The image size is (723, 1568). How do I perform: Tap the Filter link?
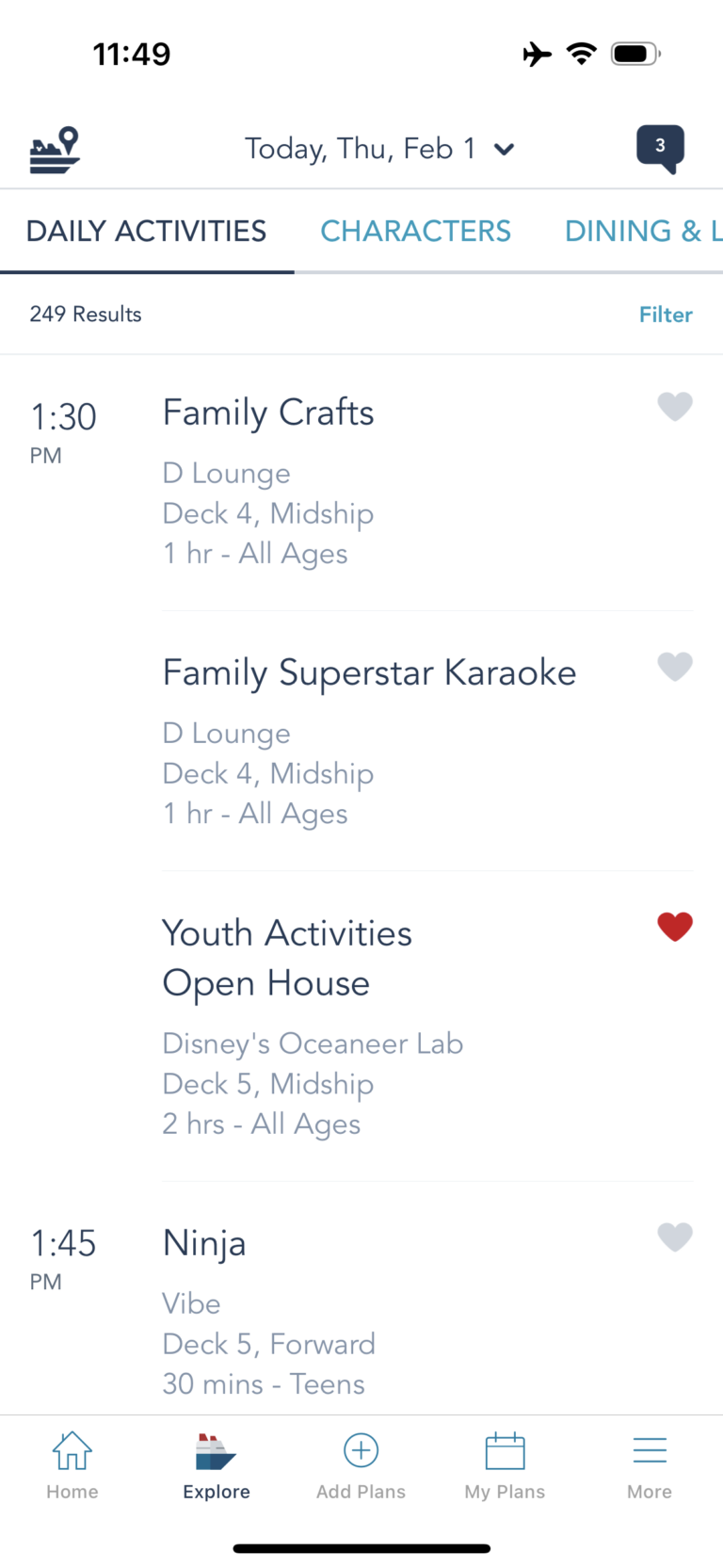[x=666, y=314]
